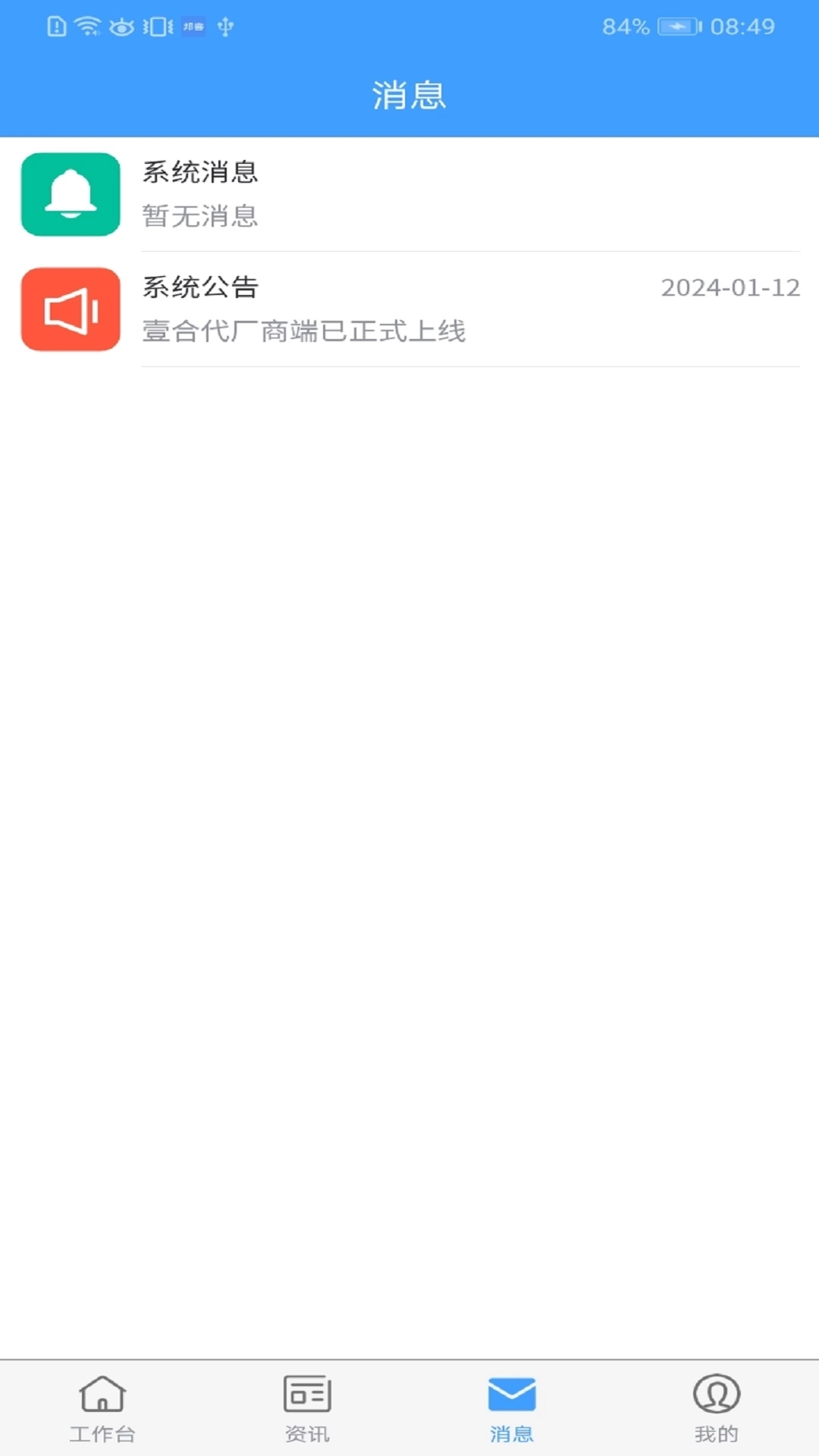This screenshot has height=1456, width=819.
Task: Open the green 系统消息 bell icon
Action: pos(70,193)
